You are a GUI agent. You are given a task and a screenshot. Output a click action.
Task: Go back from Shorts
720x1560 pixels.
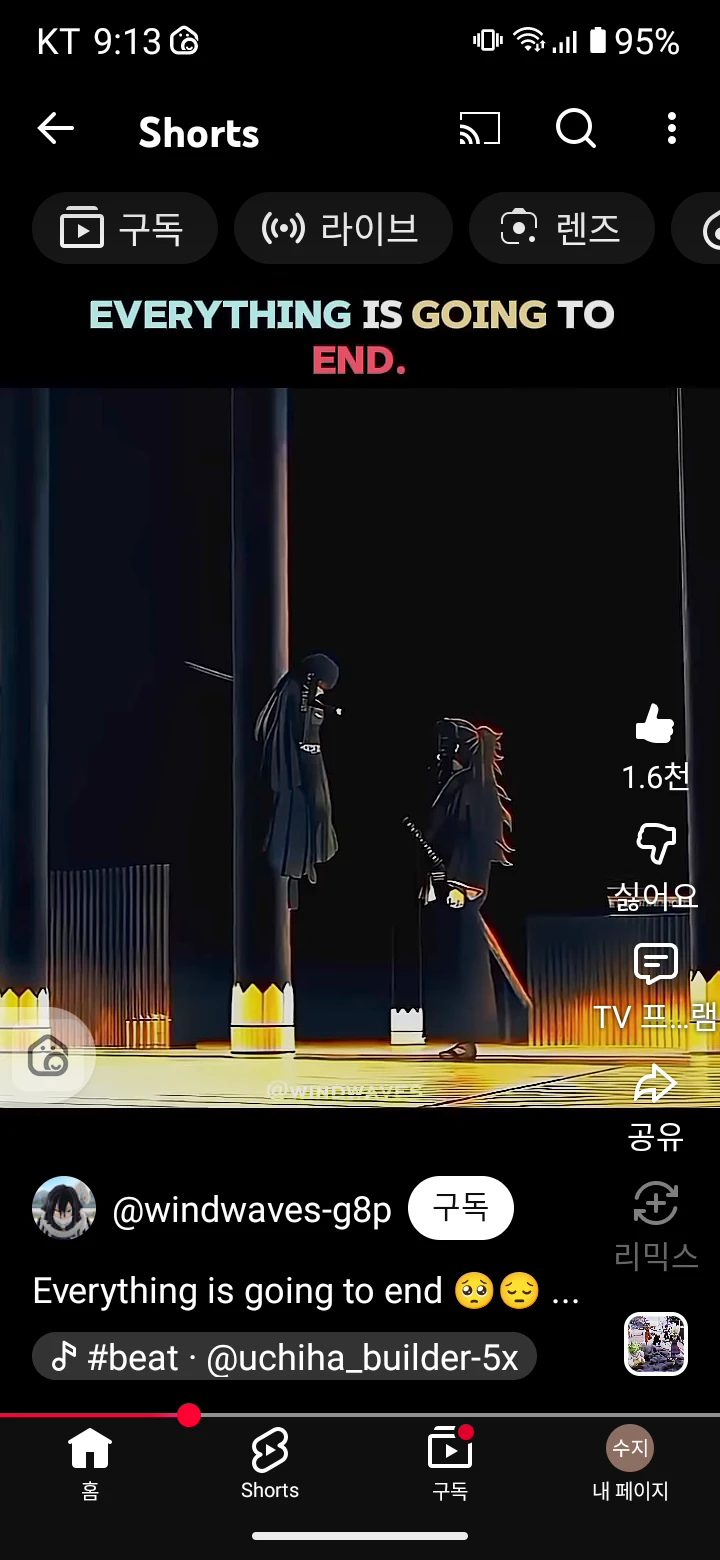point(56,129)
